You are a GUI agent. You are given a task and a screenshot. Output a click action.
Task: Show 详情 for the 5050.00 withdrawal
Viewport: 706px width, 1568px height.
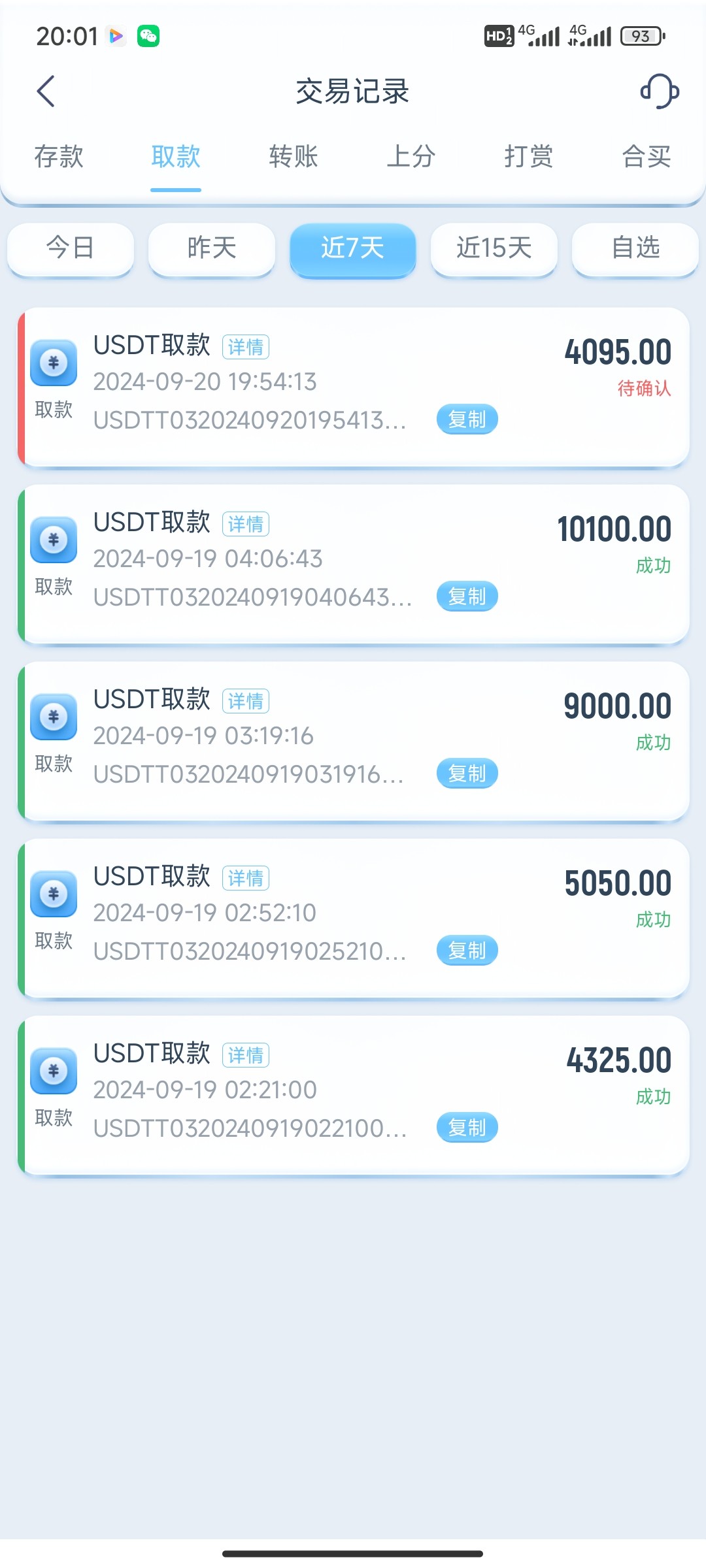pos(246,878)
